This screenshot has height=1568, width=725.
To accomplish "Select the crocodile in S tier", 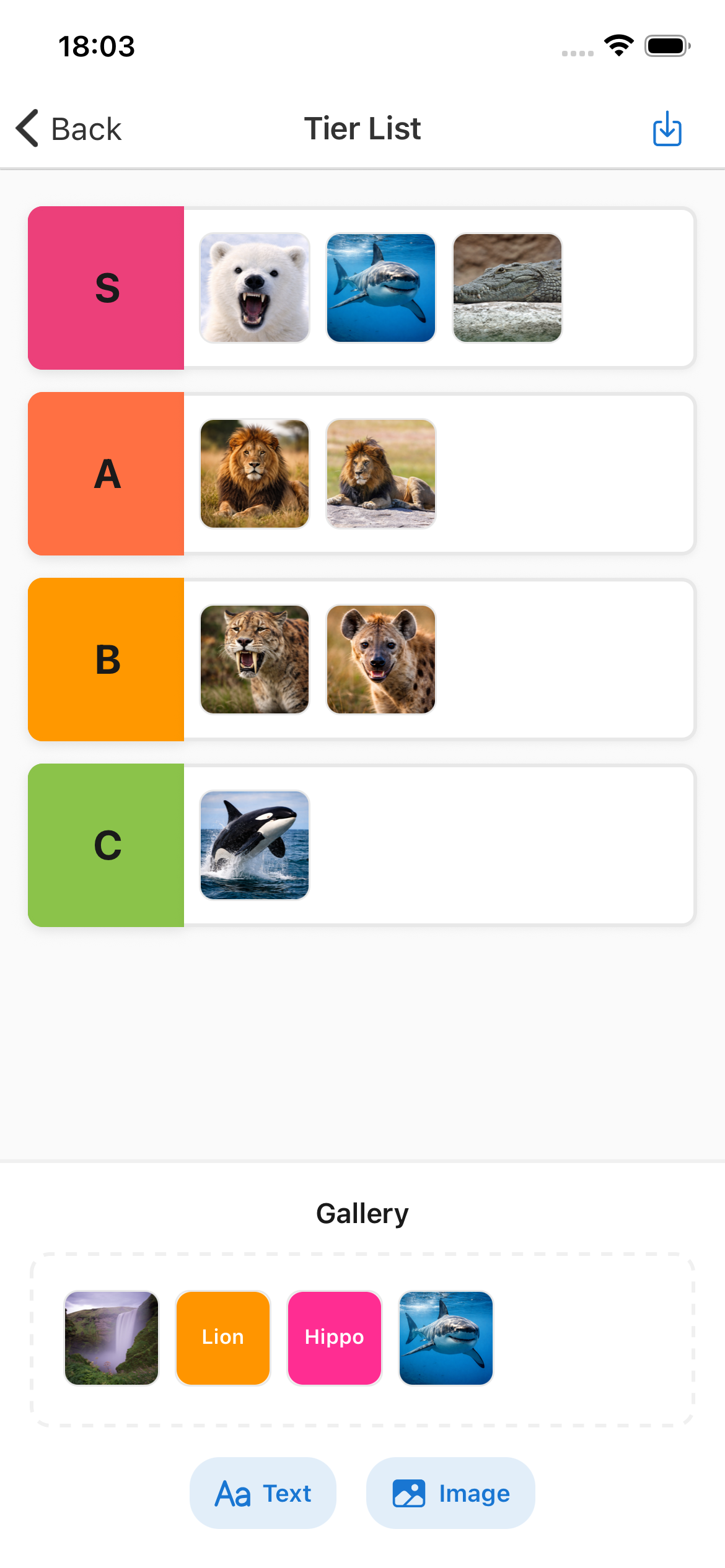I will pyautogui.click(x=507, y=288).
